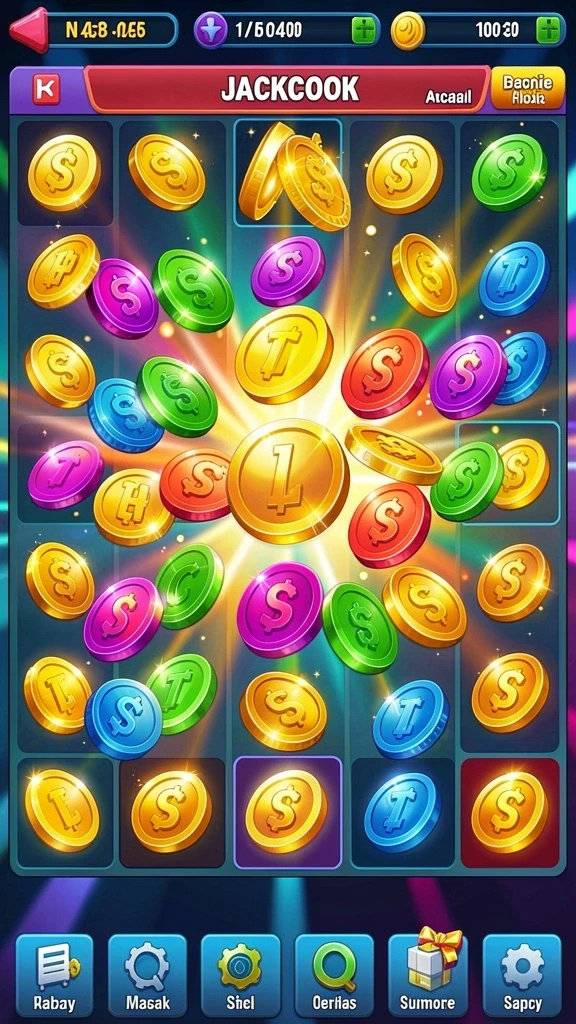This screenshot has height=1024, width=576.
Task: Go back with the red arrow
Action: point(29,29)
